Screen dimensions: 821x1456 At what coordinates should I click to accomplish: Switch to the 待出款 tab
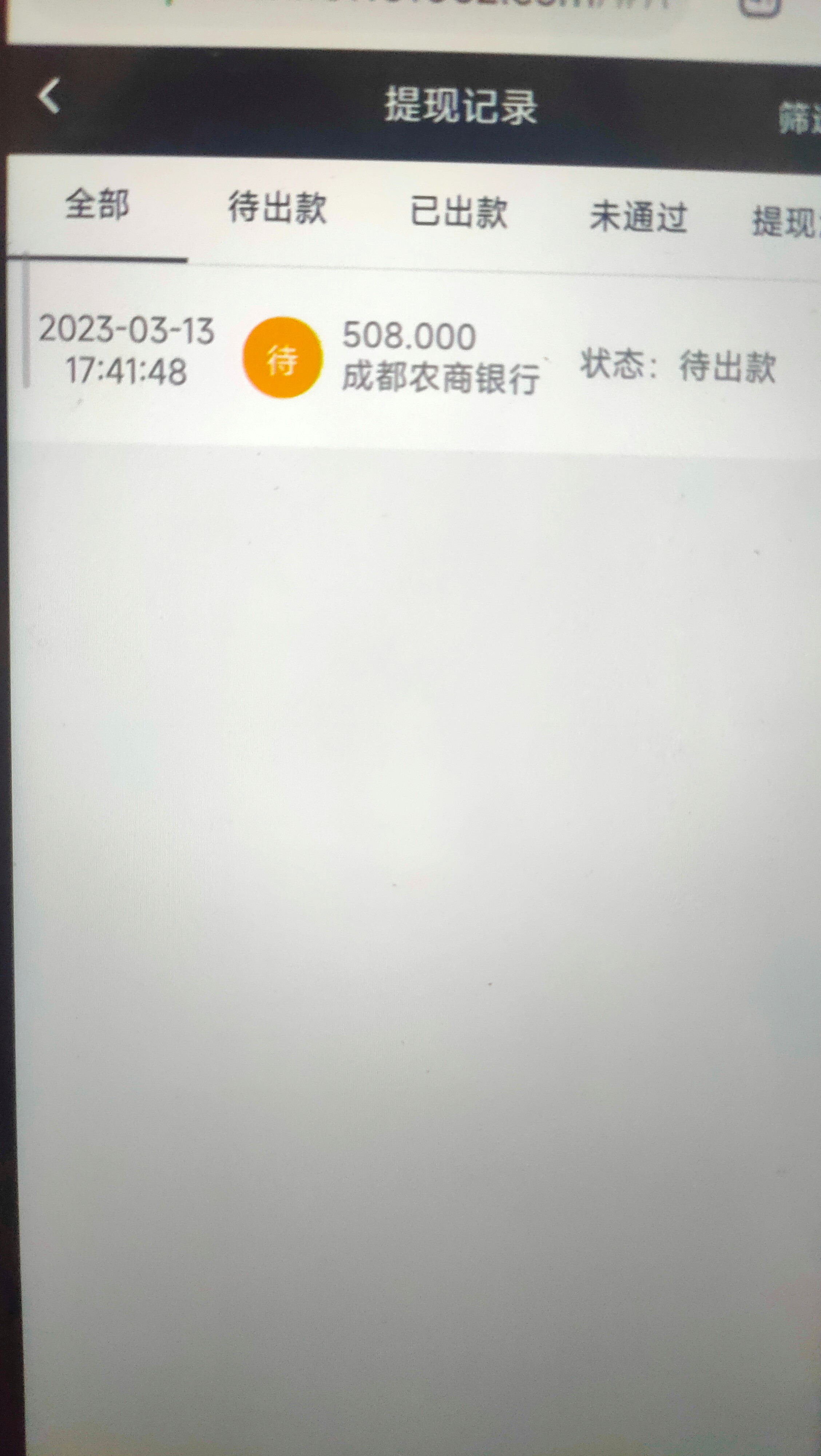277,208
